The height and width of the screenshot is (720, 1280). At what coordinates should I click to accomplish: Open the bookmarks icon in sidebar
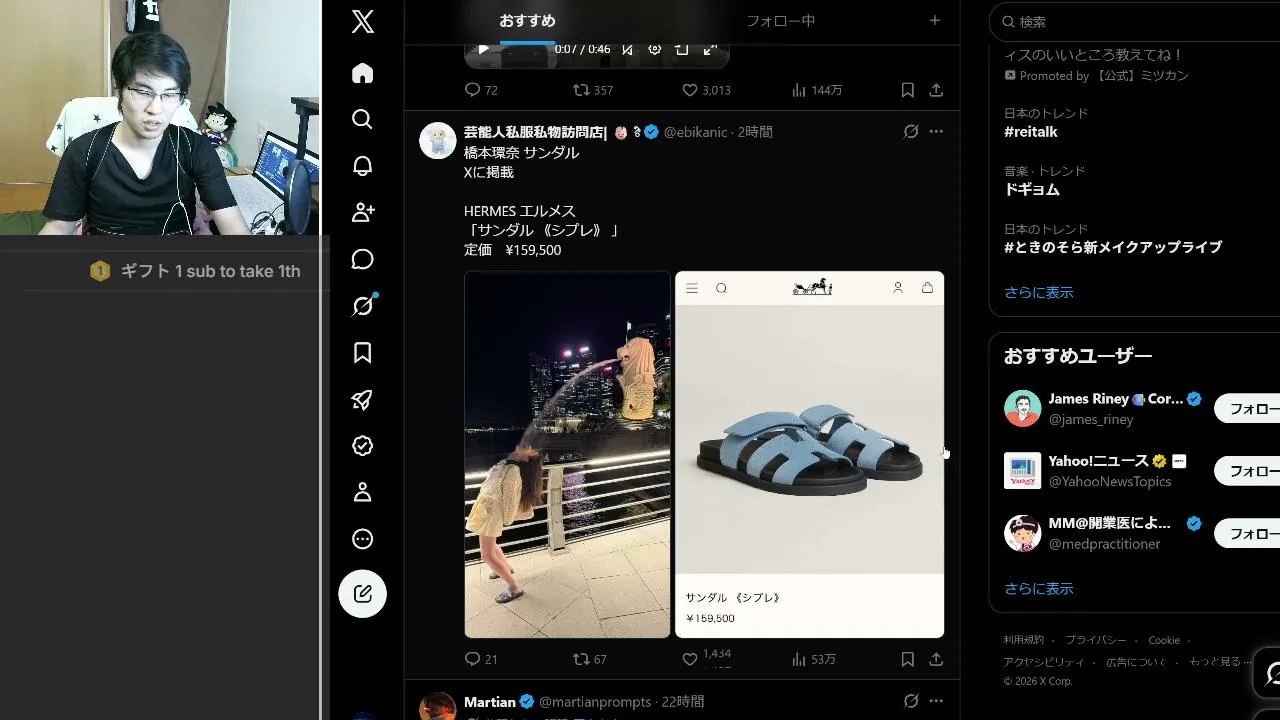point(363,353)
